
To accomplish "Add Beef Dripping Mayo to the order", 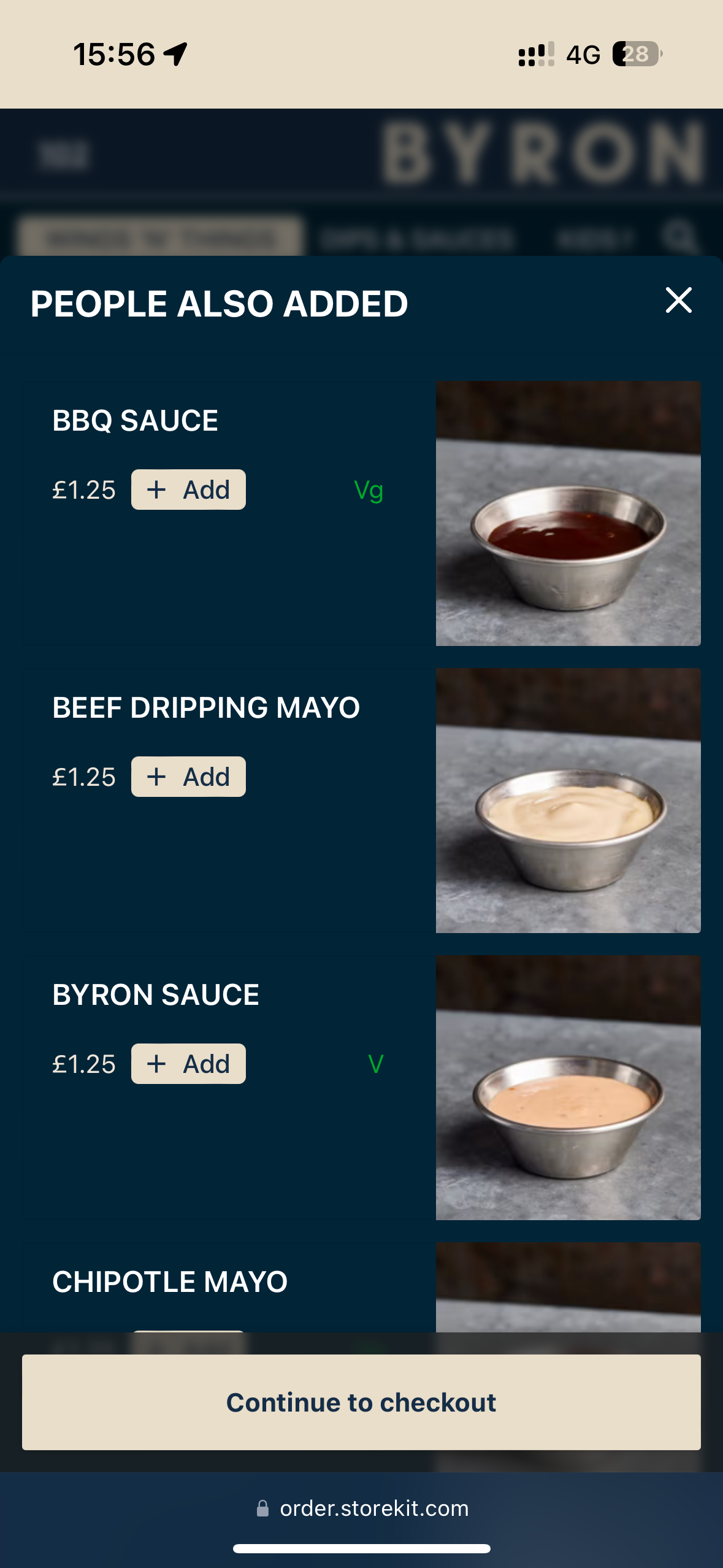I will (188, 777).
